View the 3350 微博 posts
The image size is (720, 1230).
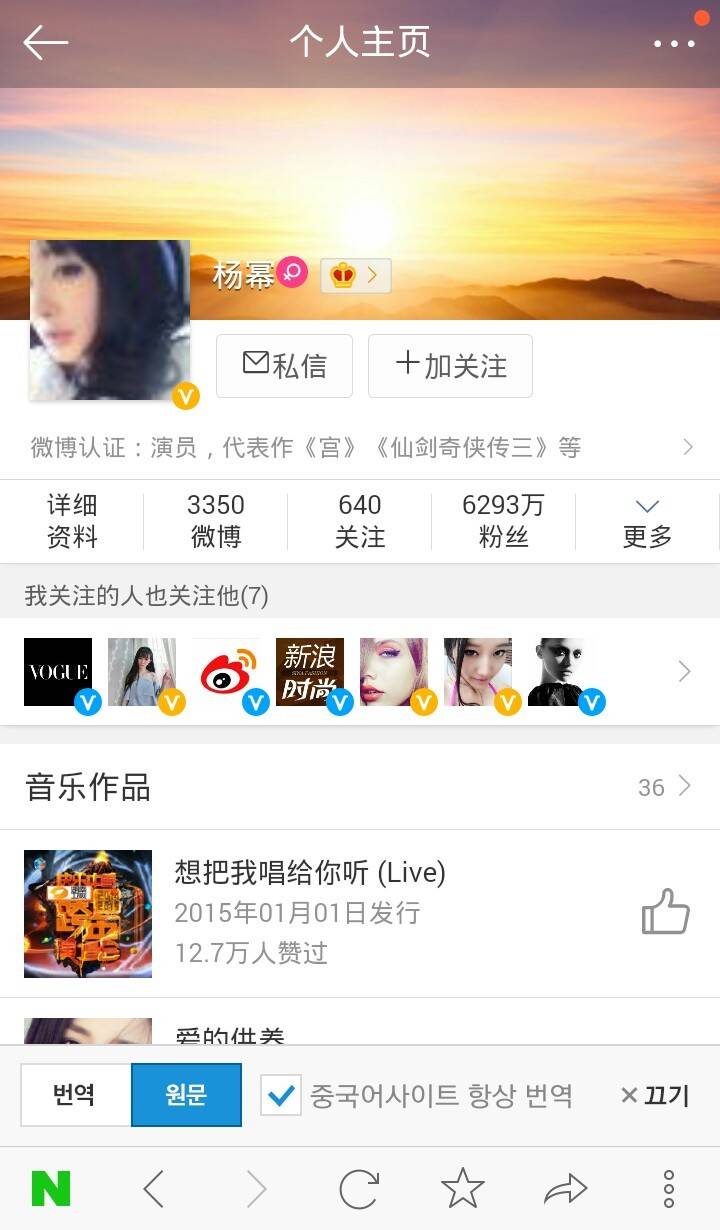(x=216, y=521)
